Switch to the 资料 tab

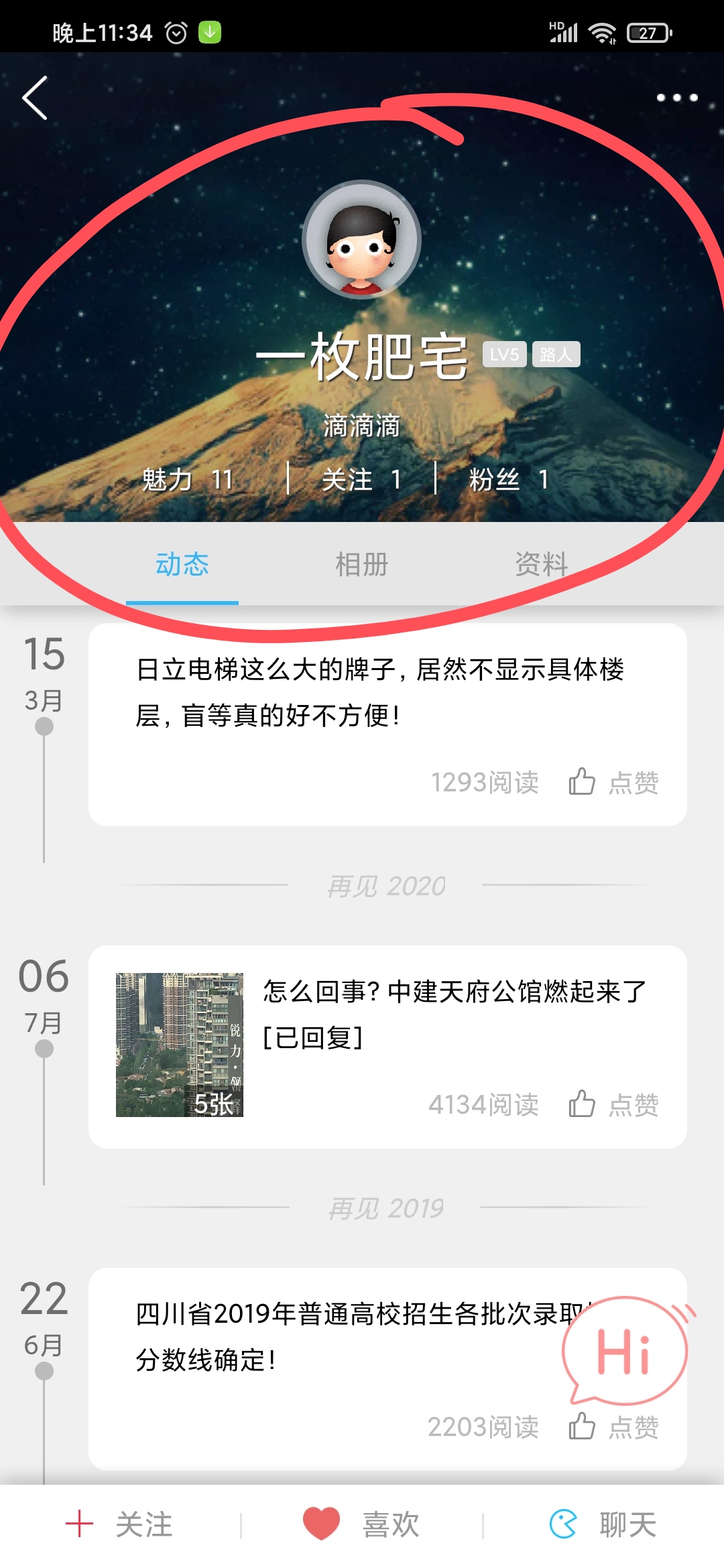pos(542,565)
